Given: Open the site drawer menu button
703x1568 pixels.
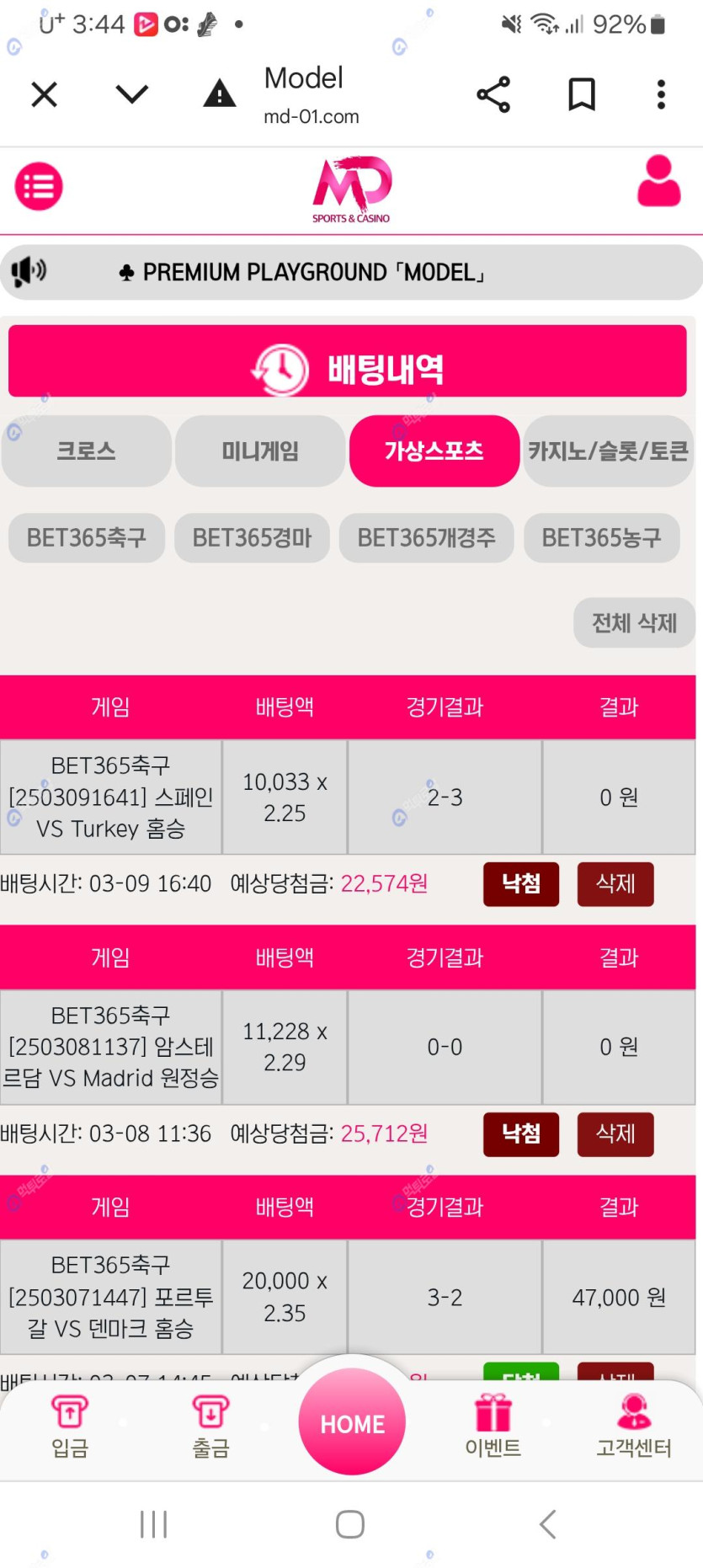Looking at the screenshot, I should point(39,186).
